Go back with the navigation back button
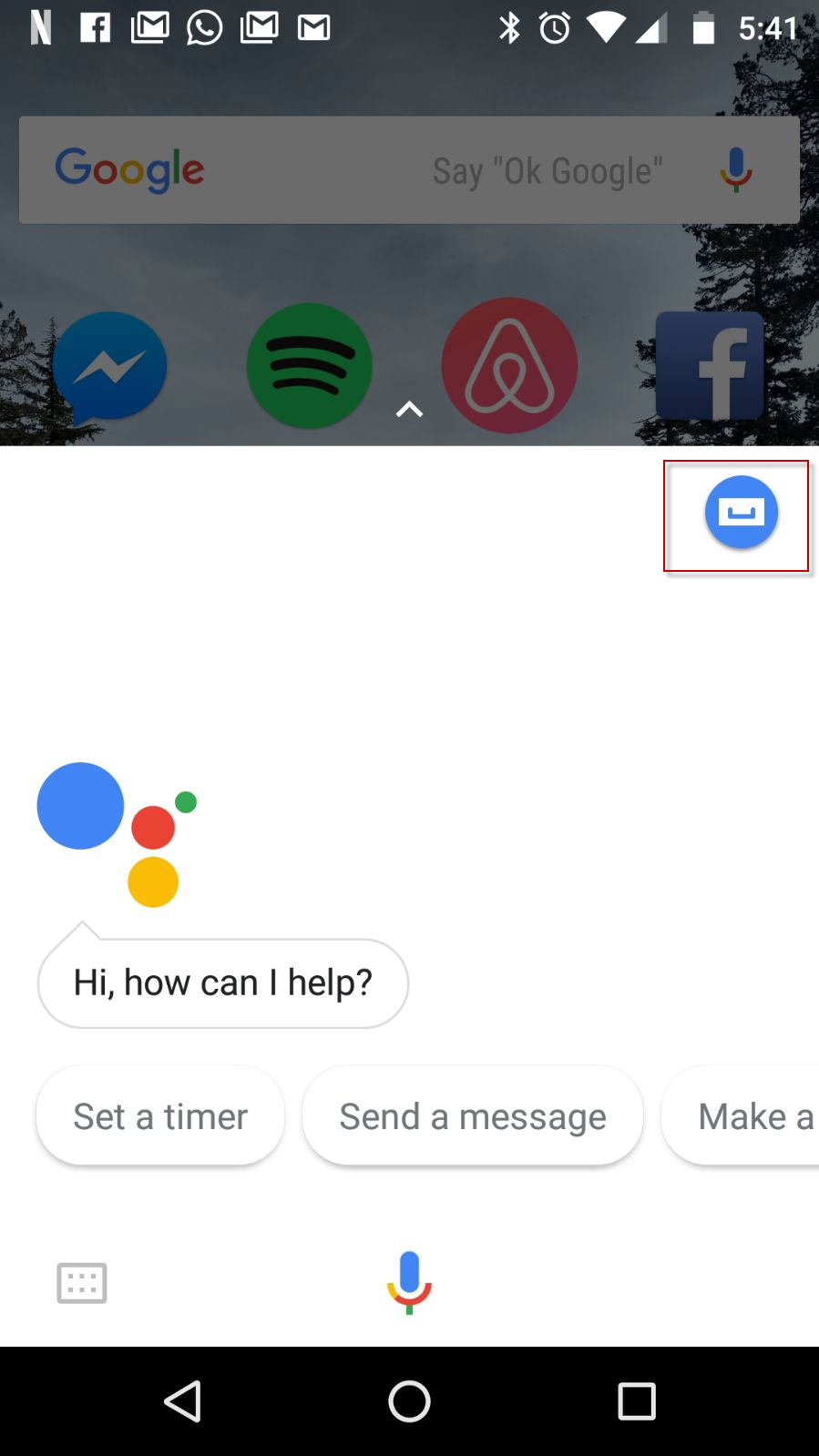The width and height of the screenshot is (819, 1456). [182, 1401]
